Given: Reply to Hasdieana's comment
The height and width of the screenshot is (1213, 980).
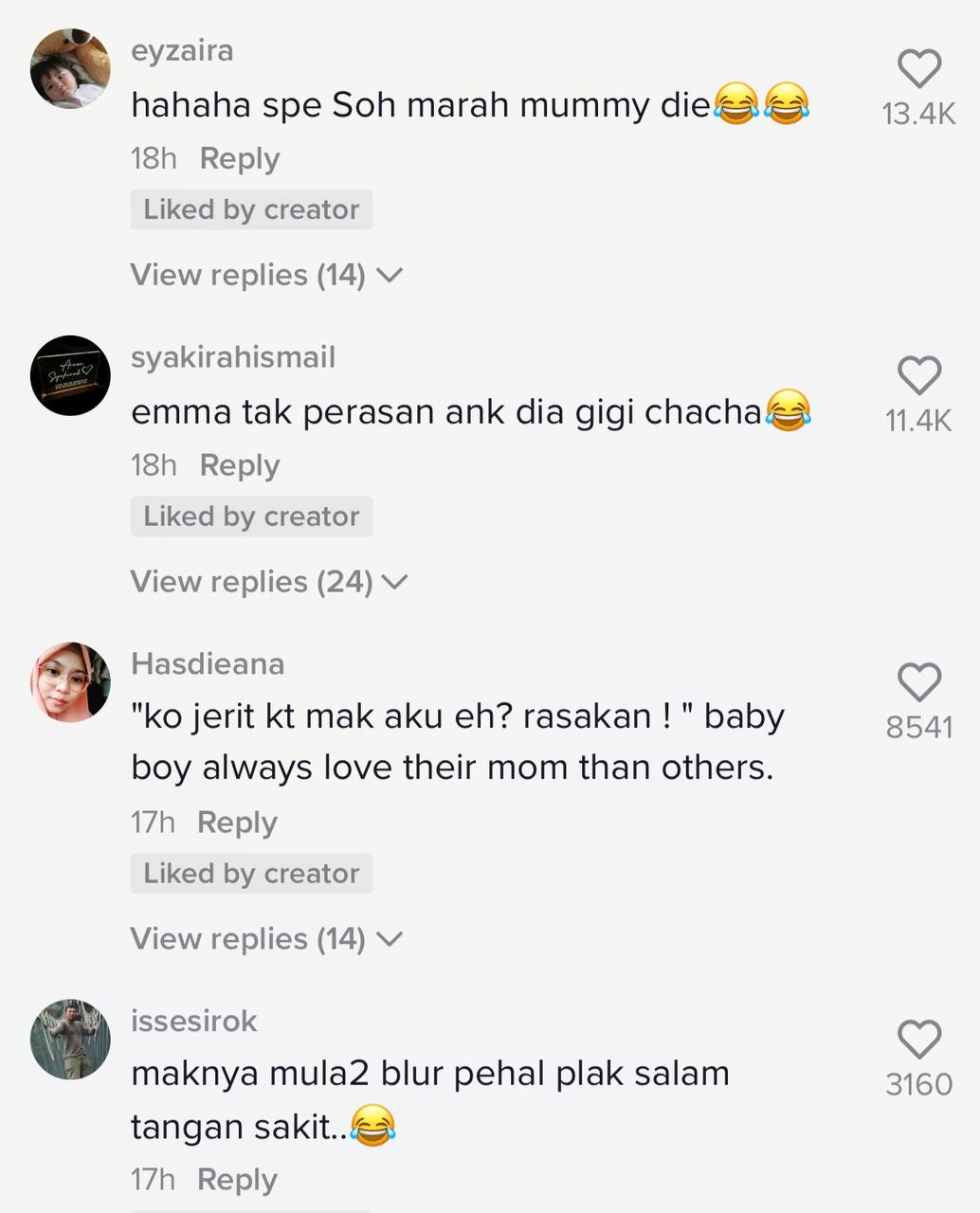Looking at the screenshot, I should coord(237,823).
